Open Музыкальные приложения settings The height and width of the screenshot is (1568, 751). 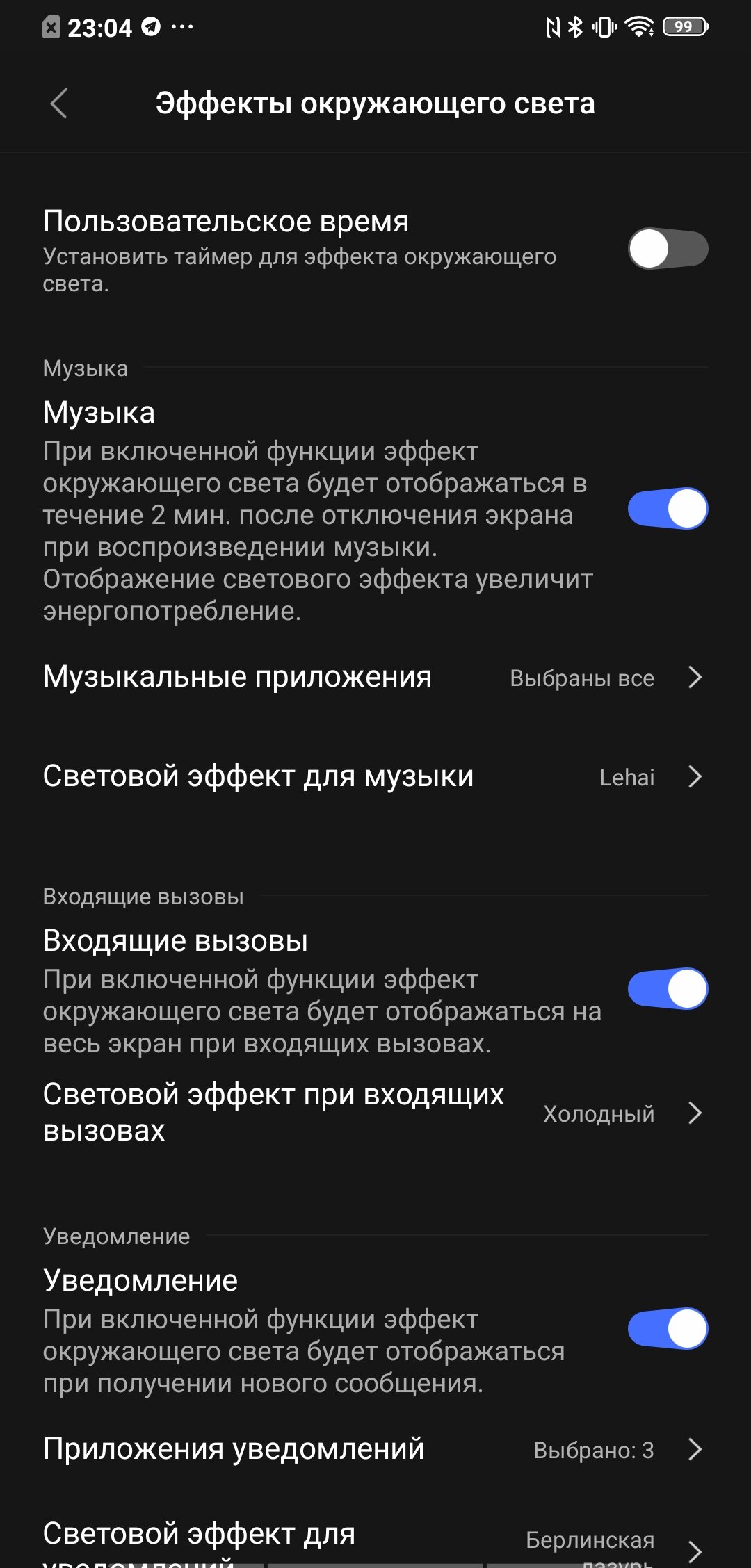tap(375, 677)
